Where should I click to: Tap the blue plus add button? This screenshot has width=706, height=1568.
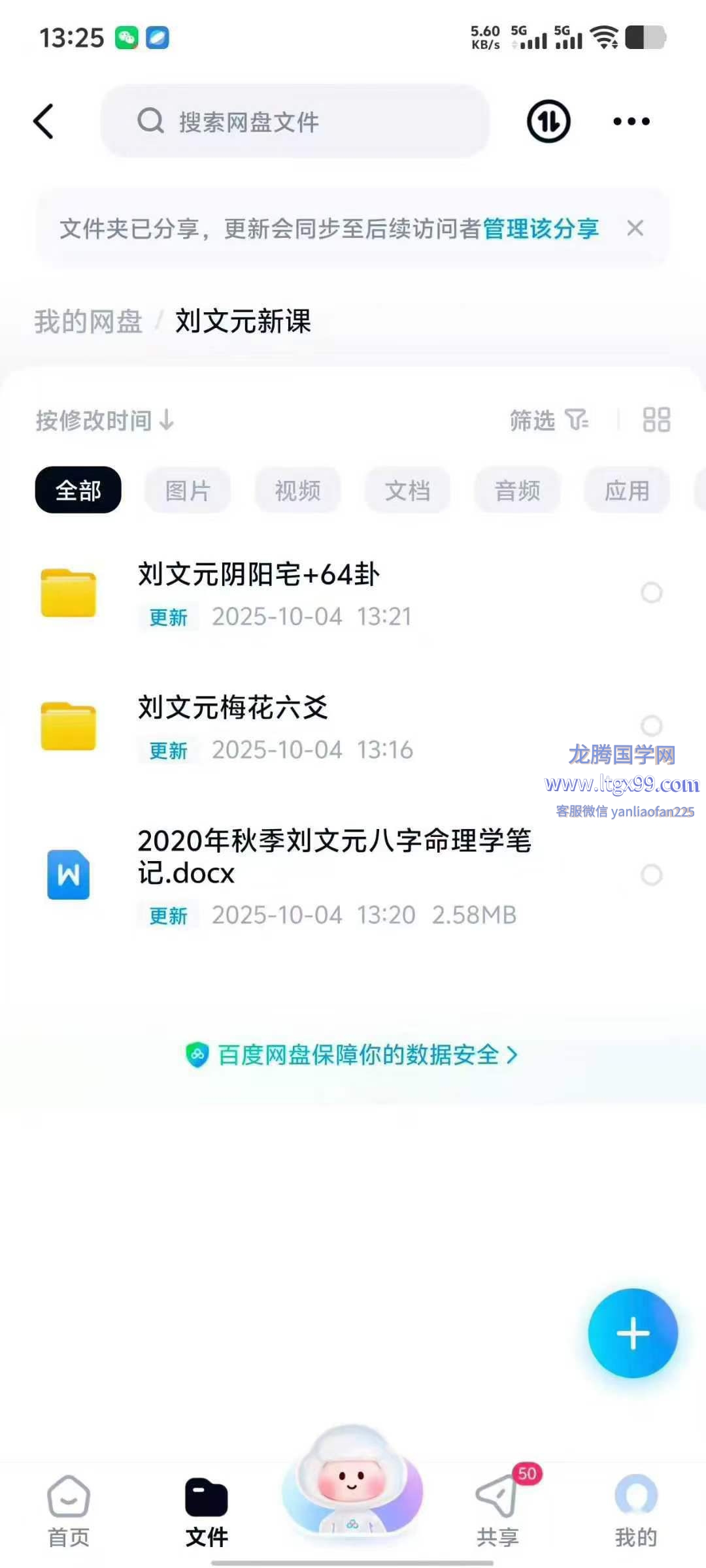[632, 1333]
